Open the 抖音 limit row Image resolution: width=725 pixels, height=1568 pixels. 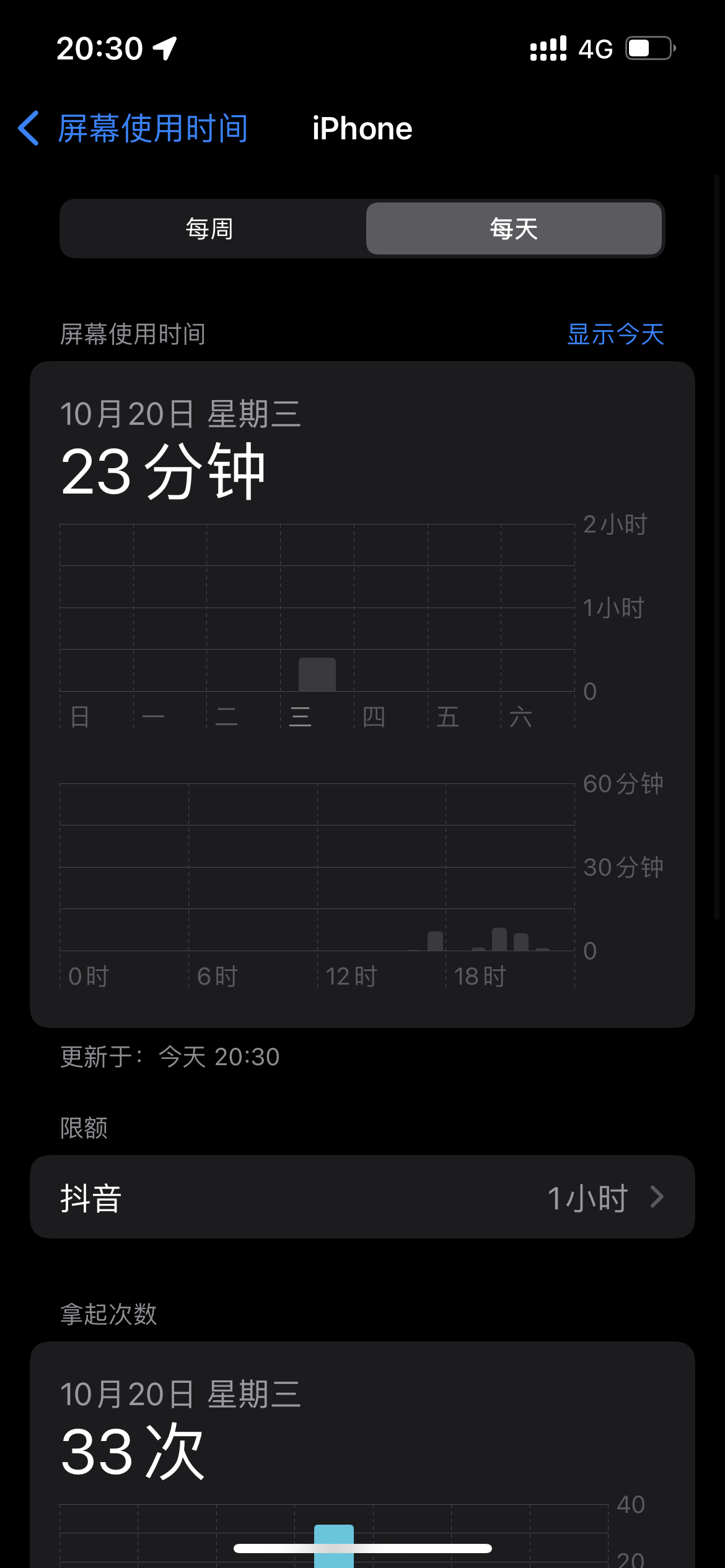coord(362,1197)
